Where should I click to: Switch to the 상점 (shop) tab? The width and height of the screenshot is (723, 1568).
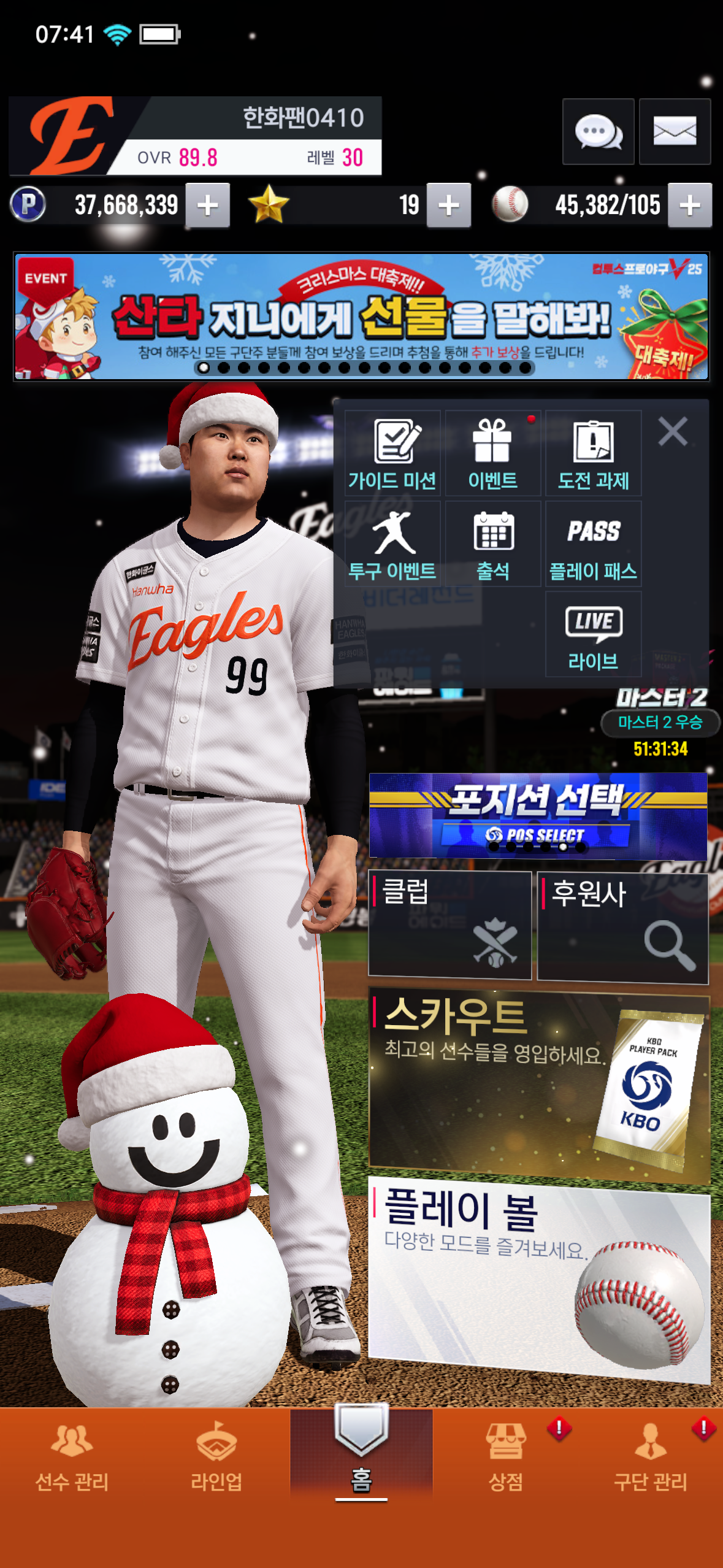coord(506,1457)
